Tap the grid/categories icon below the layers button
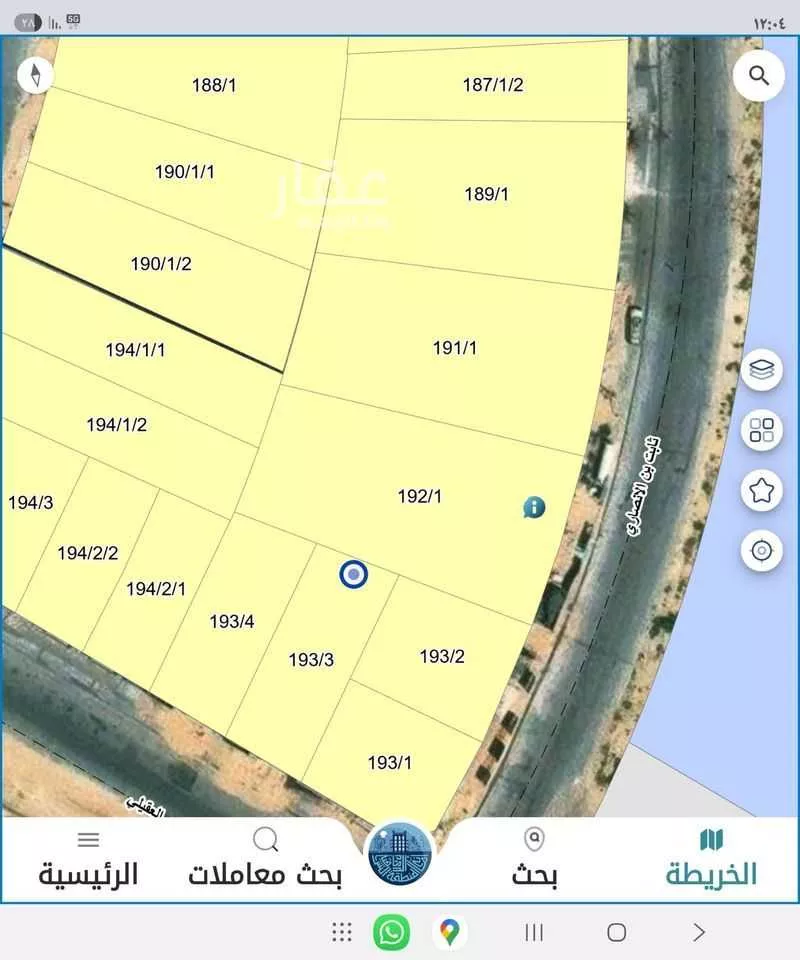Screen dimensions: 800x960 coord(762,432)
